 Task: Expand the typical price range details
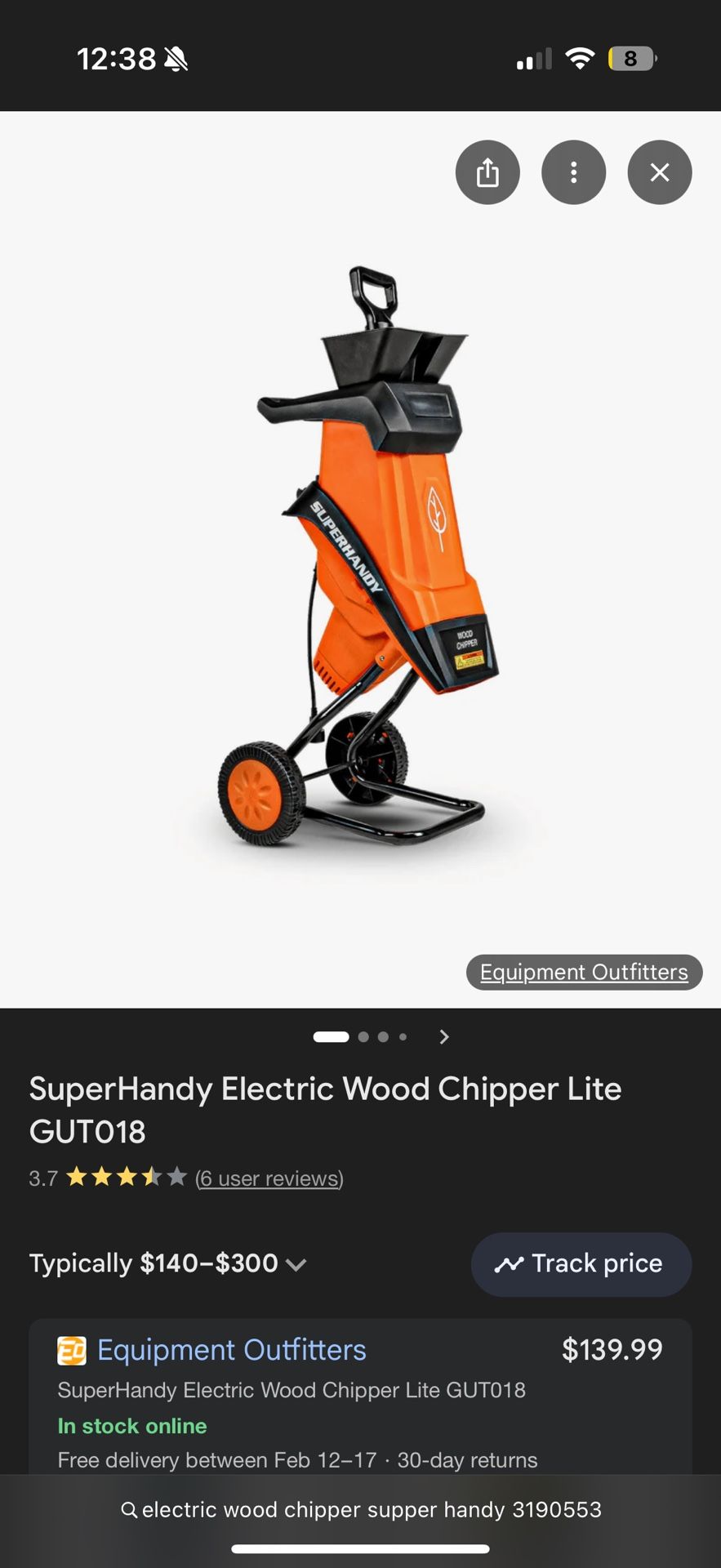click(168, 1263)
